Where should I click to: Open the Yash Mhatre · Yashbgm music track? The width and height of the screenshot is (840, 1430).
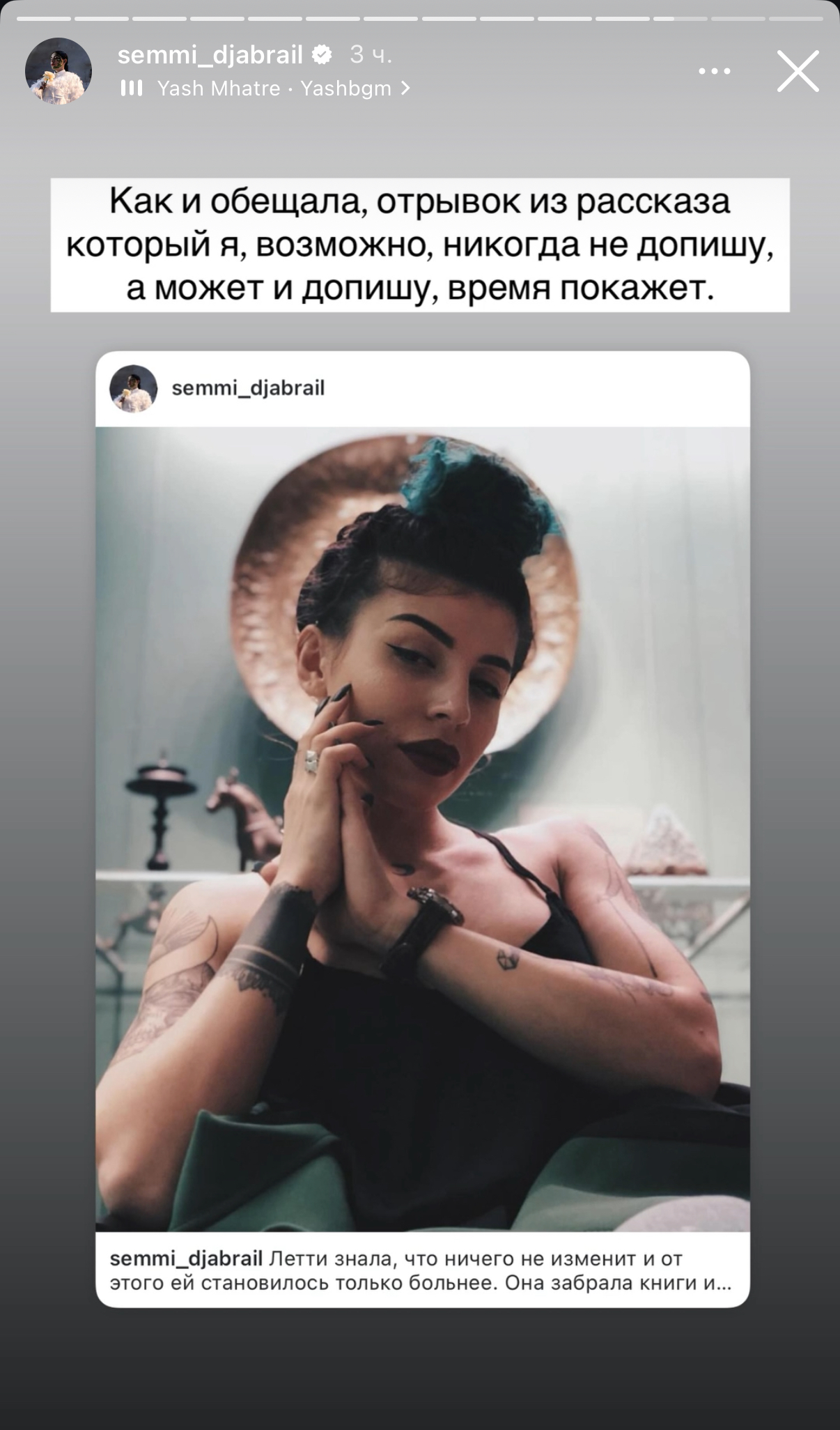coord(265,89)
